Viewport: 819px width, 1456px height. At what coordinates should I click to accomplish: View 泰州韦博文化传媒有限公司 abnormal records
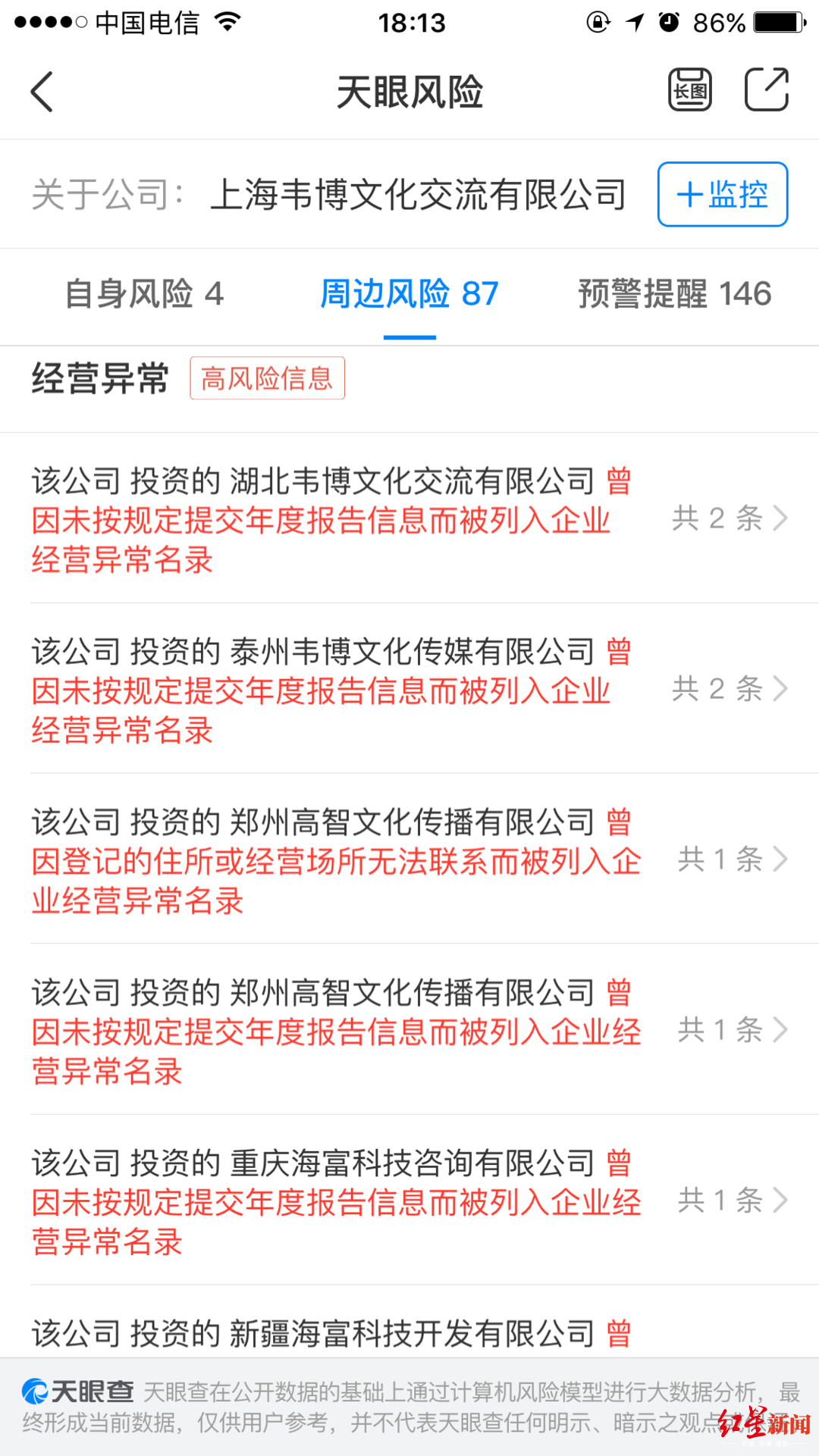409,689
